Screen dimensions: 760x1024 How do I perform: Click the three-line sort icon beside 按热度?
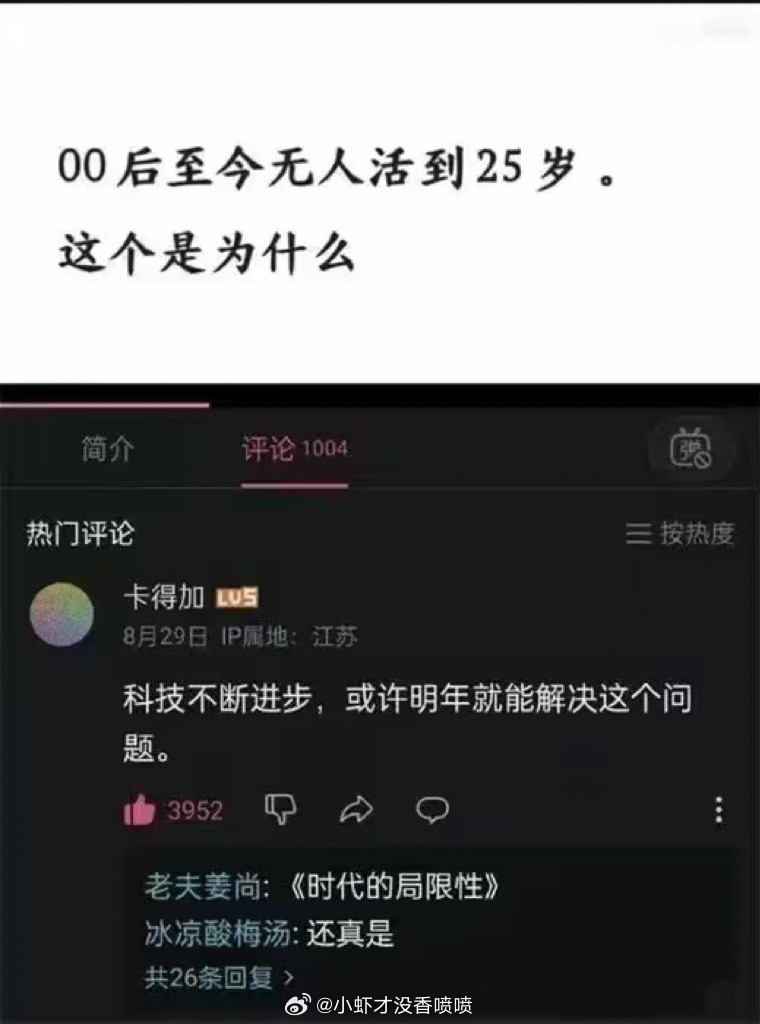point(636,531)
